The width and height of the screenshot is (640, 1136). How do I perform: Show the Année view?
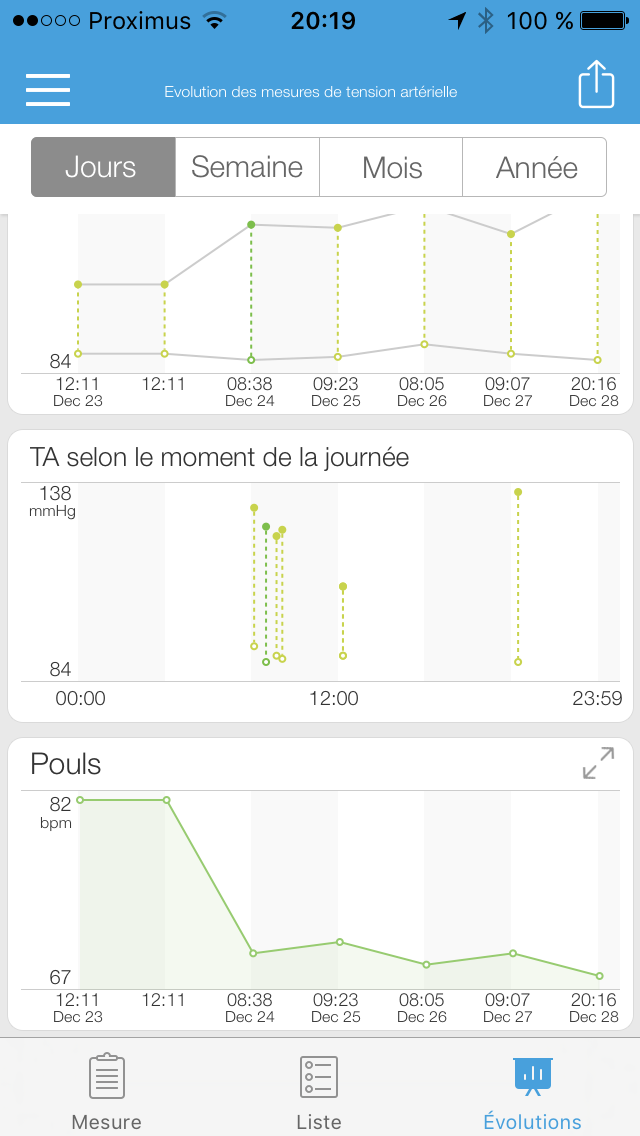pos(535,167)
